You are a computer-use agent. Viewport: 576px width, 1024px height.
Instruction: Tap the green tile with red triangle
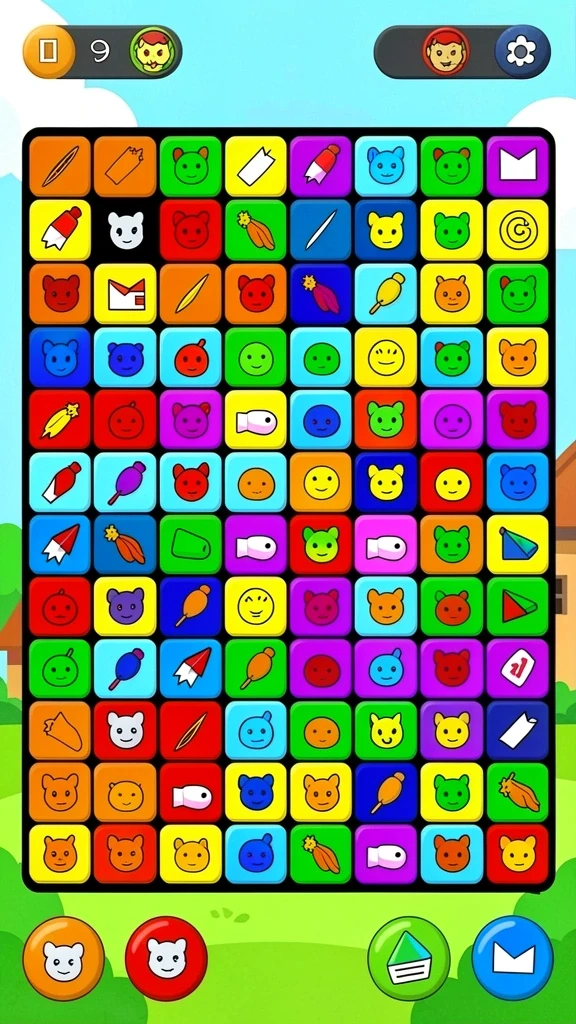[x=517, y=606]
